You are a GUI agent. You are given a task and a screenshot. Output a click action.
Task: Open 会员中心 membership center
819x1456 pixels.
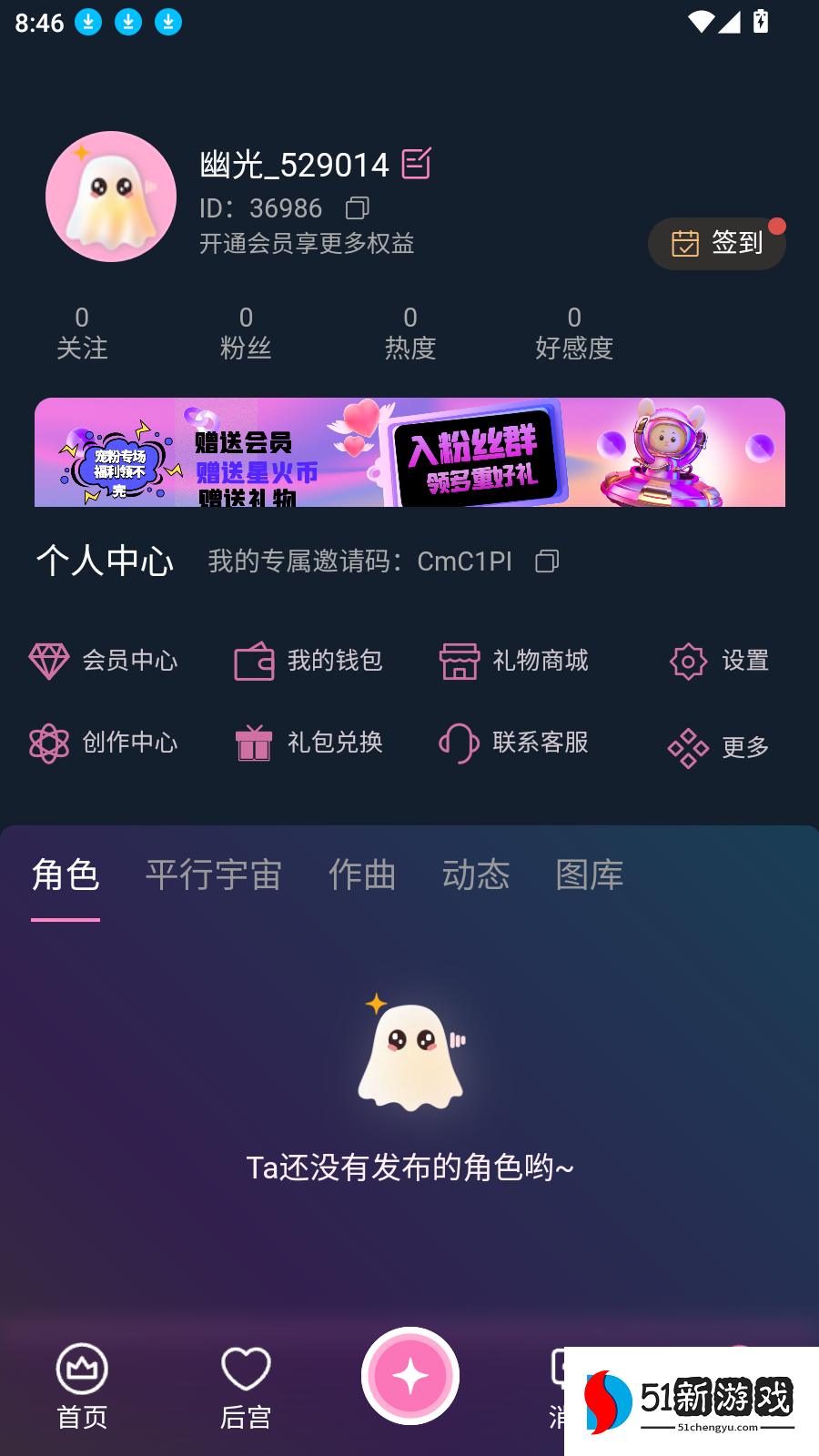pos(104,661)
